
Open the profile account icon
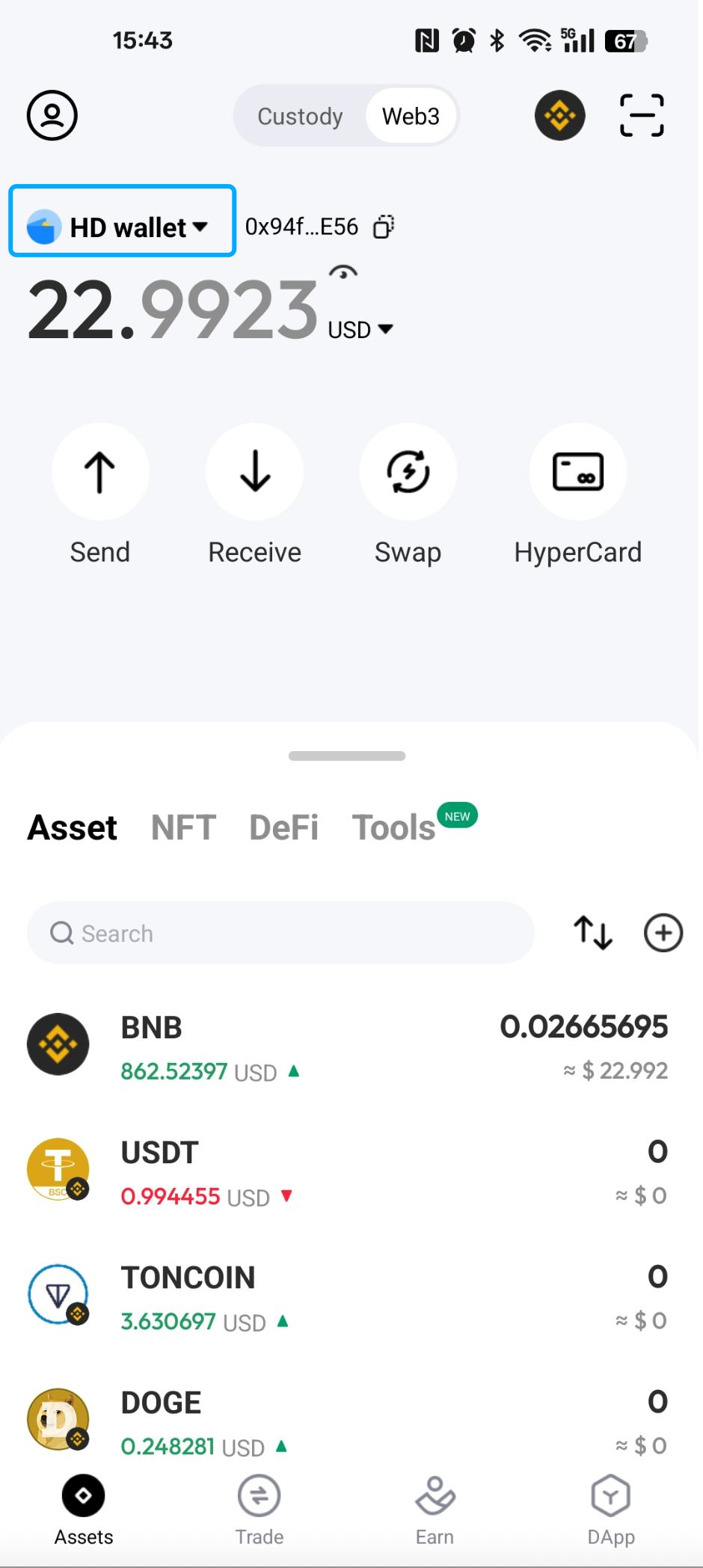[x=52, y=115]
